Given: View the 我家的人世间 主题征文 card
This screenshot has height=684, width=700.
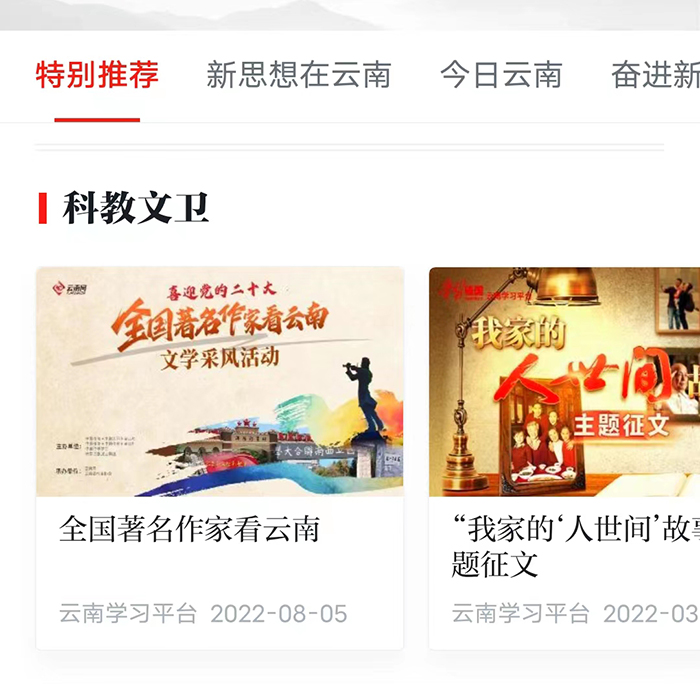Looking at the screenshot, I should point(565,457).
